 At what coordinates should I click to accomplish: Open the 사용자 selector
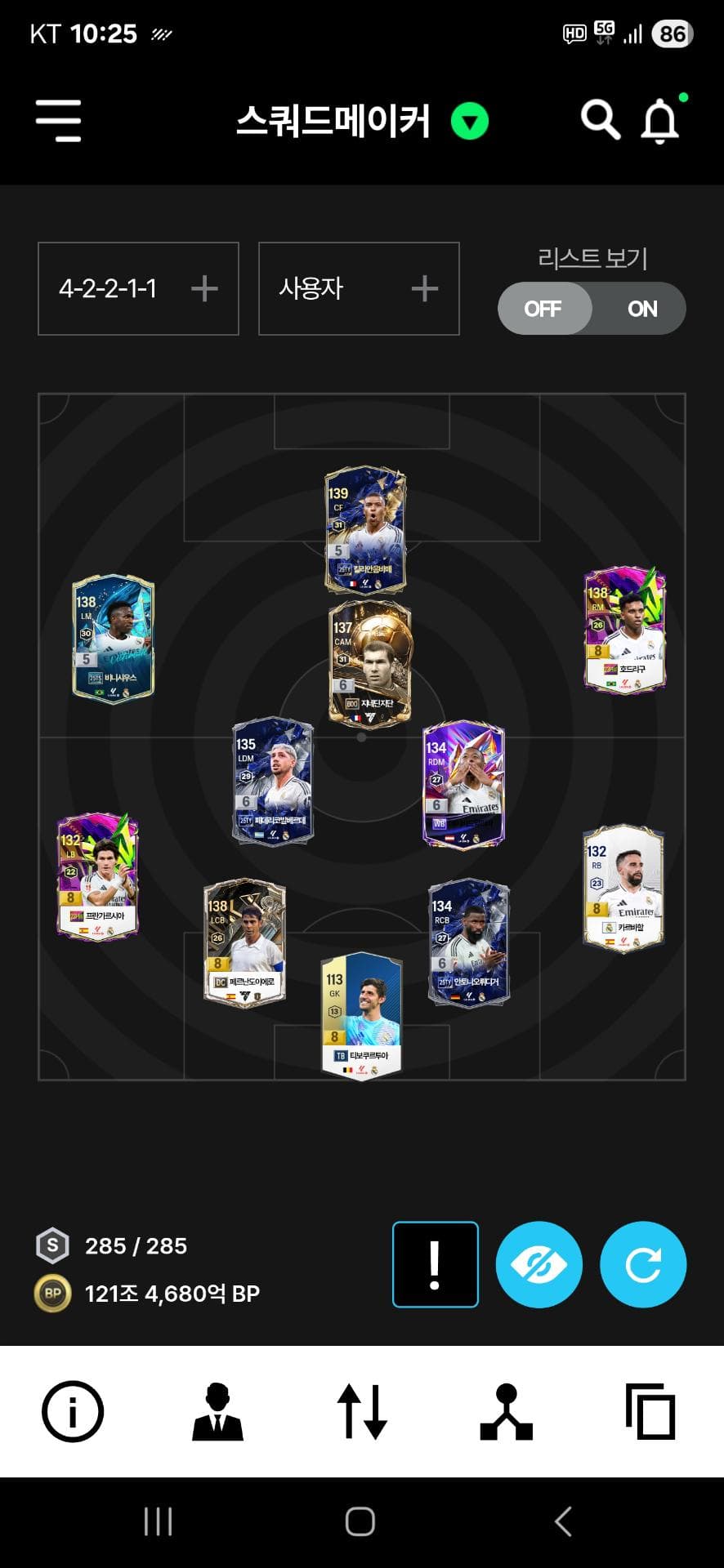[359, 288]
